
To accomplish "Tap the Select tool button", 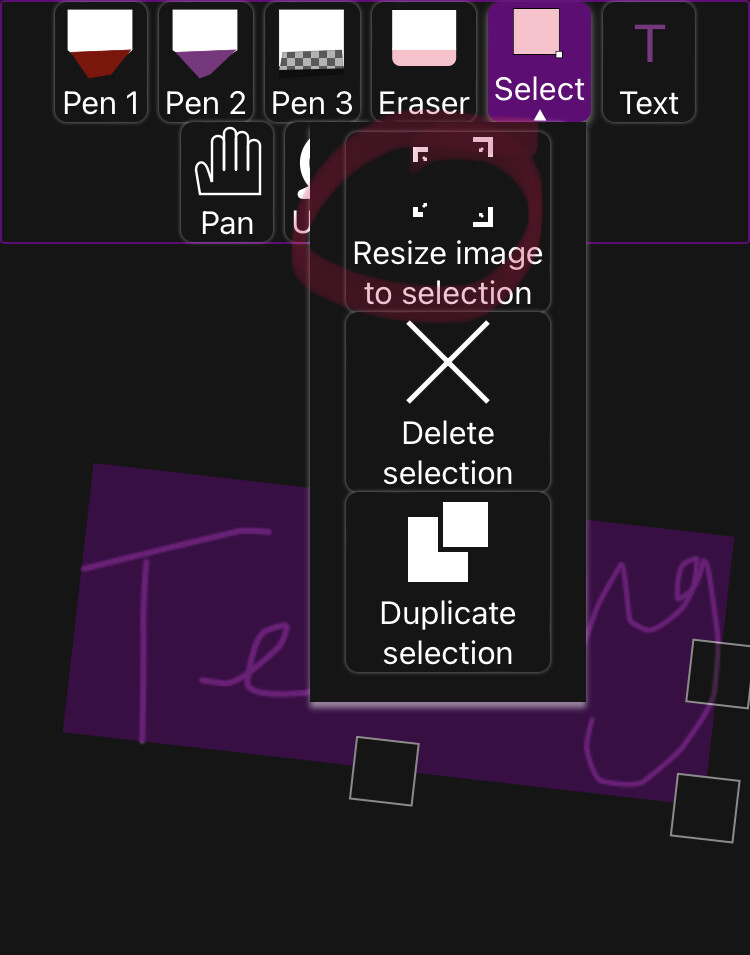I will pyautogui.click(x=539, y=60).
